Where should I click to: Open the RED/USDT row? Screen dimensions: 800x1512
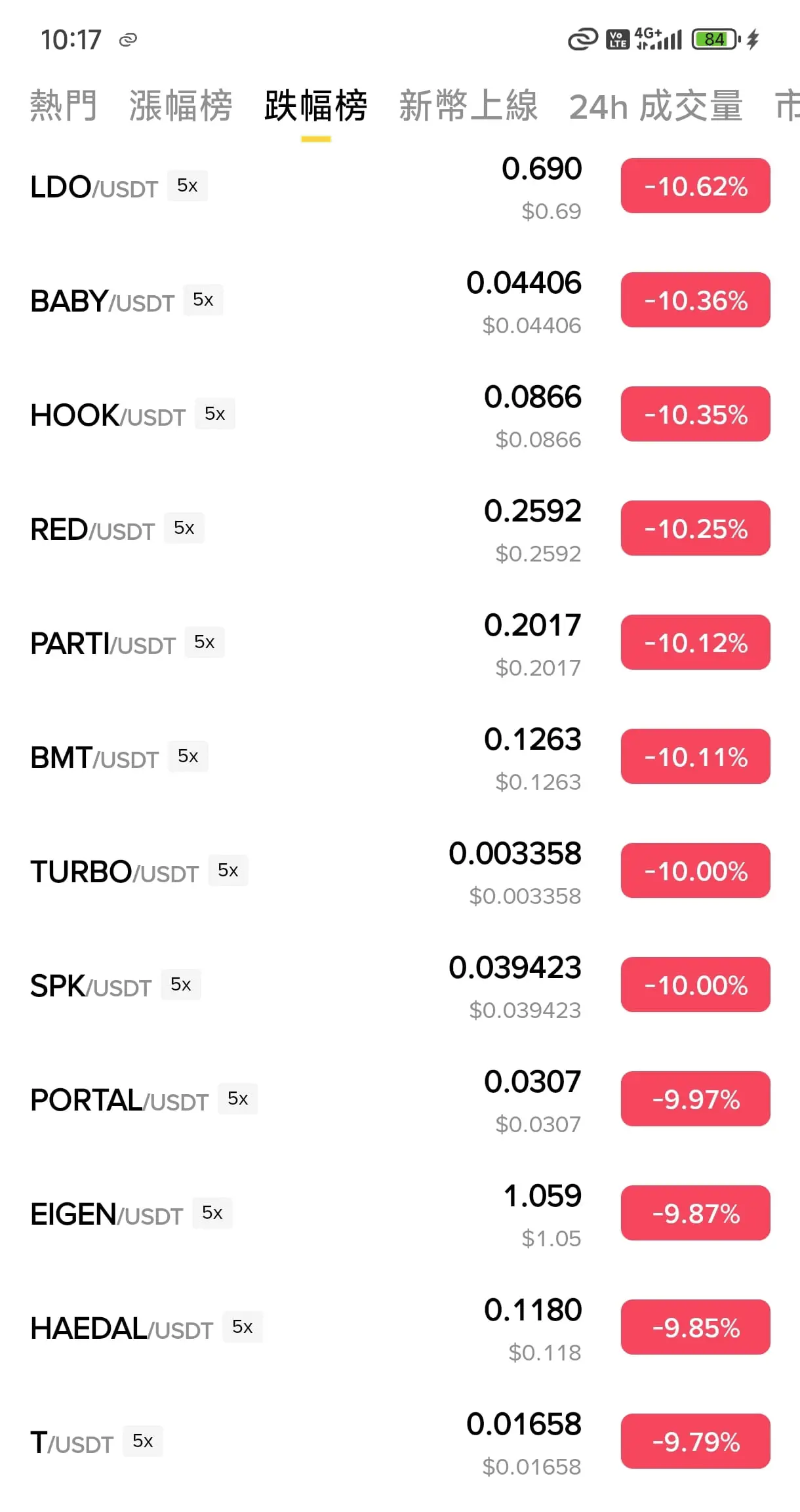pyautogui.click(x=400, y=529)
